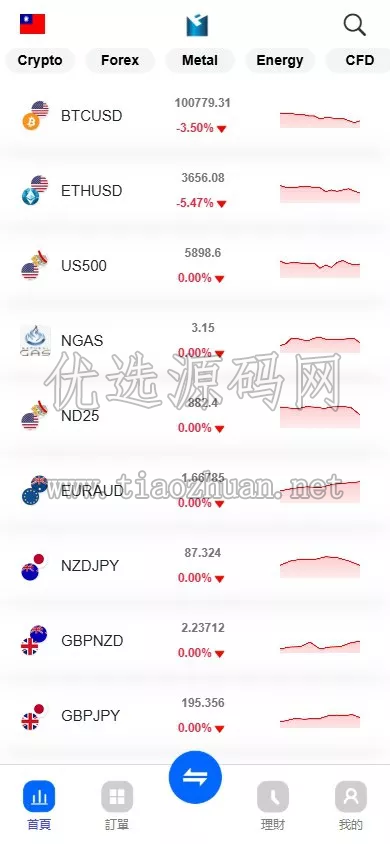
Task: Open the GBPNZD pair row
Action: tap(195, 641)
